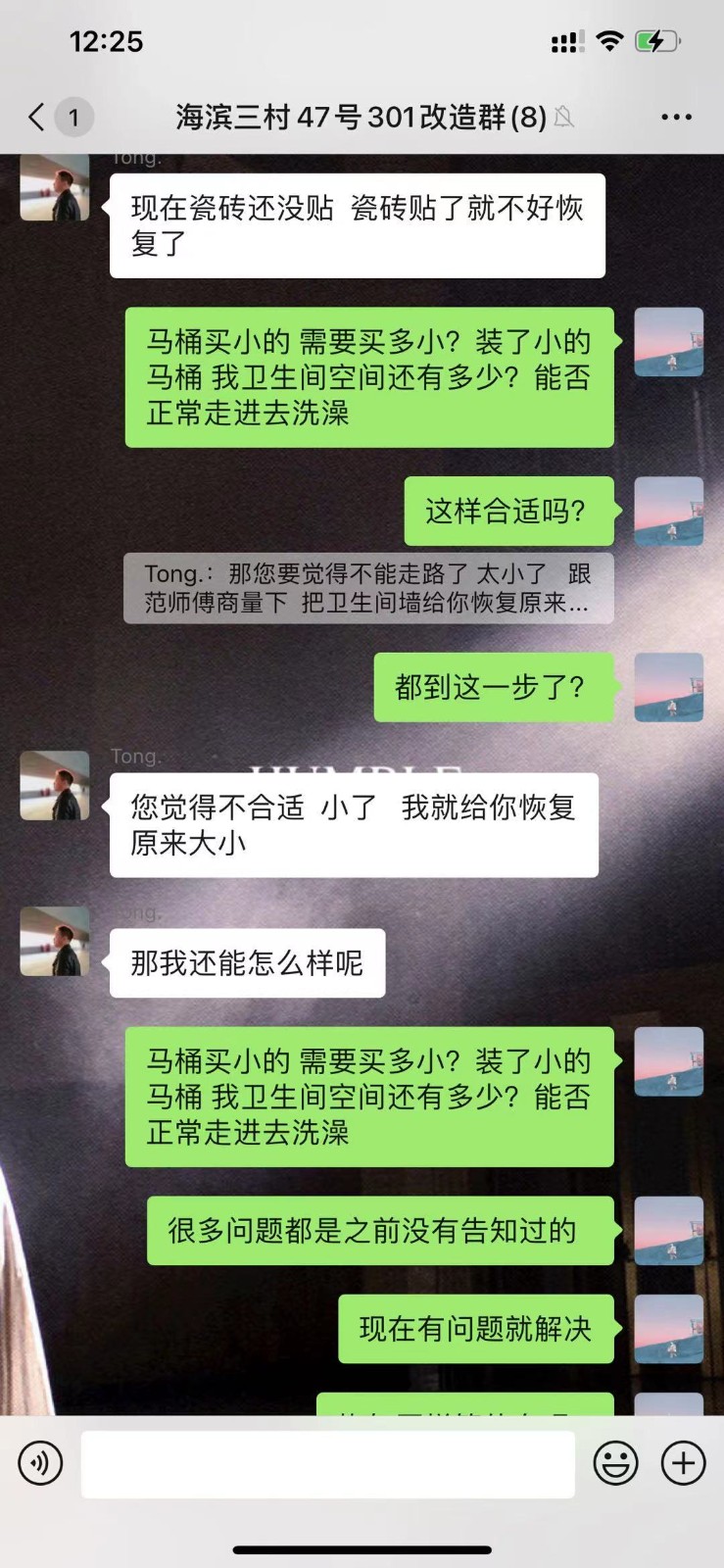Open my avatar beside 都到这一步了

[669, 687]
